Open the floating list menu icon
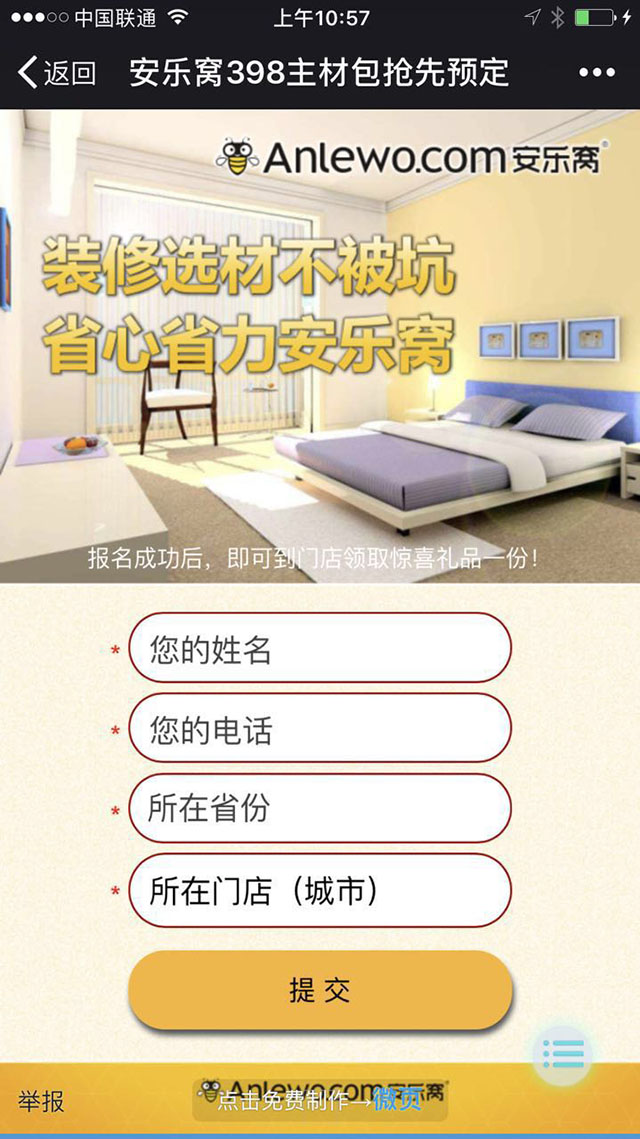 [563, 1052]
